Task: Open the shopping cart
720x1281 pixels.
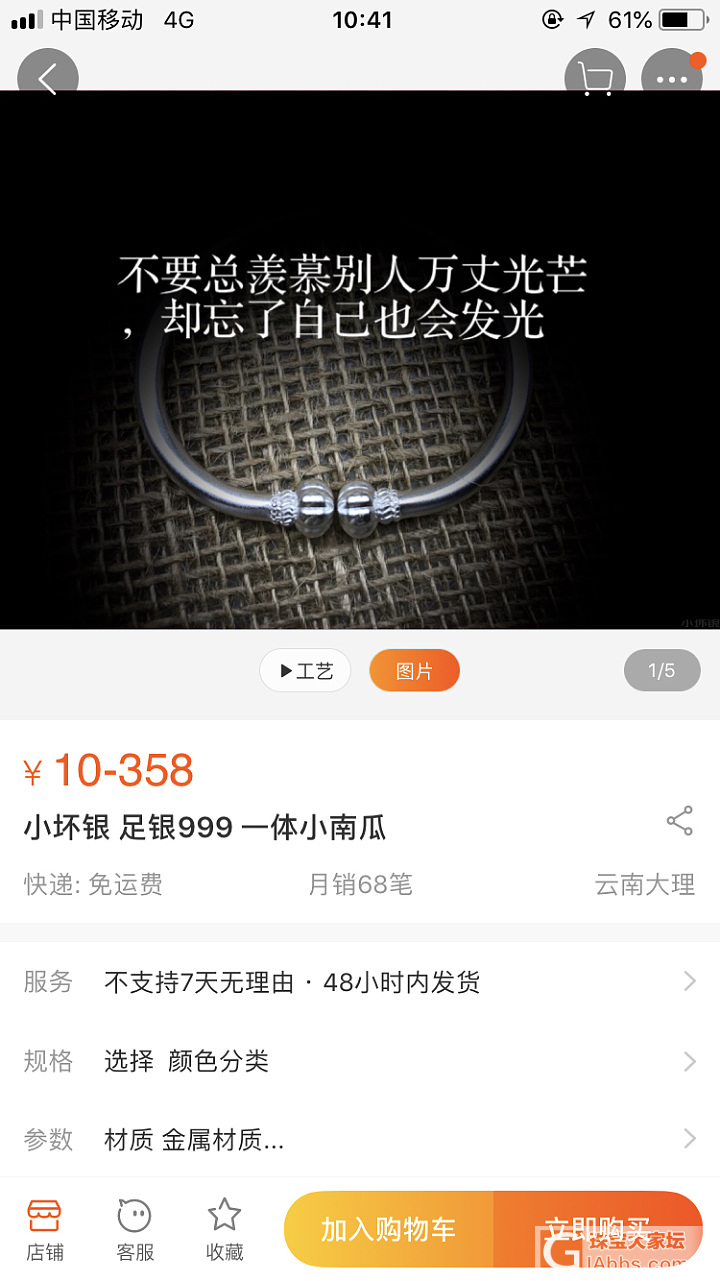Action: pos(595,76)
